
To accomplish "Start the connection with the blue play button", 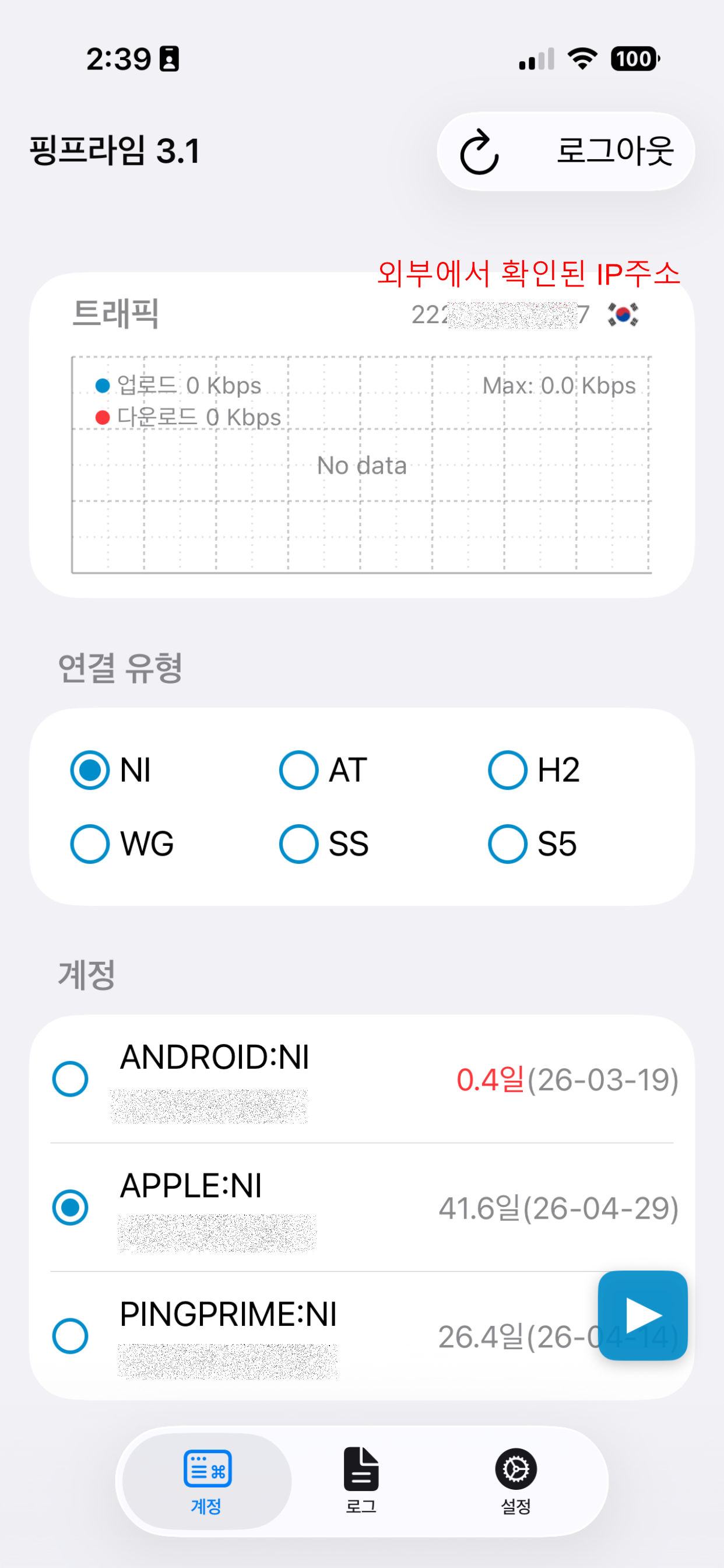I will coord(642,1315).
